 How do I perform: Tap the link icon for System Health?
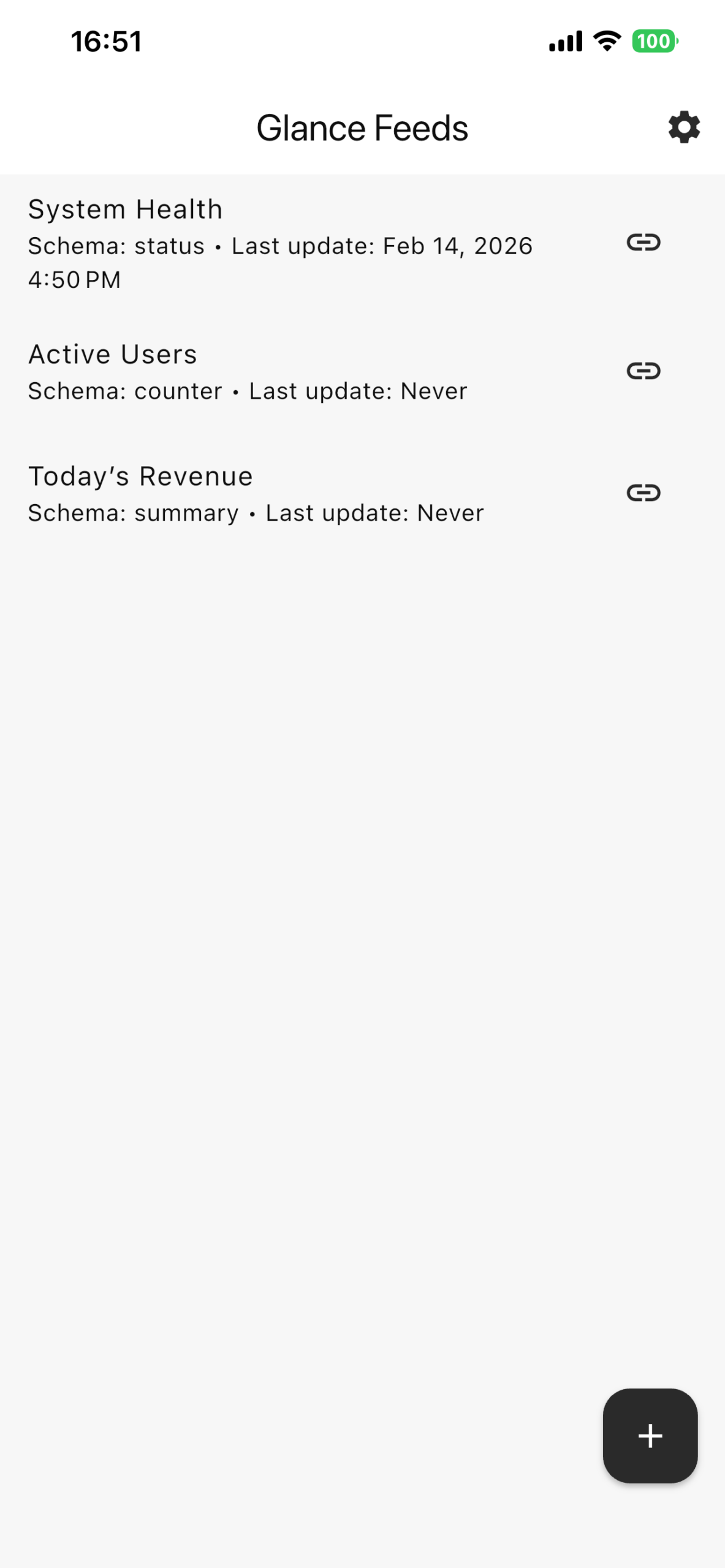643,243
